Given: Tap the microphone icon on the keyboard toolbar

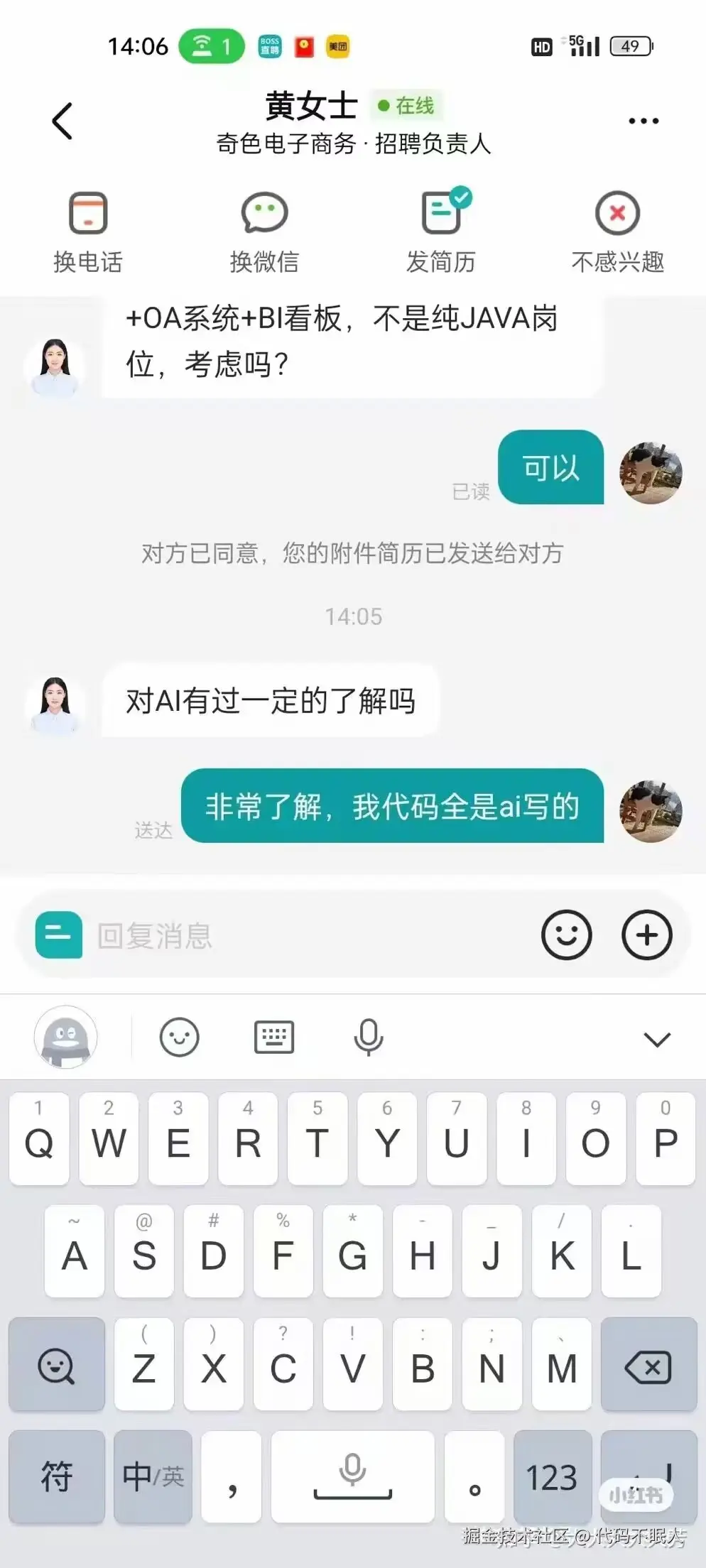Looking at the screenshot, I should [369, 1038].
